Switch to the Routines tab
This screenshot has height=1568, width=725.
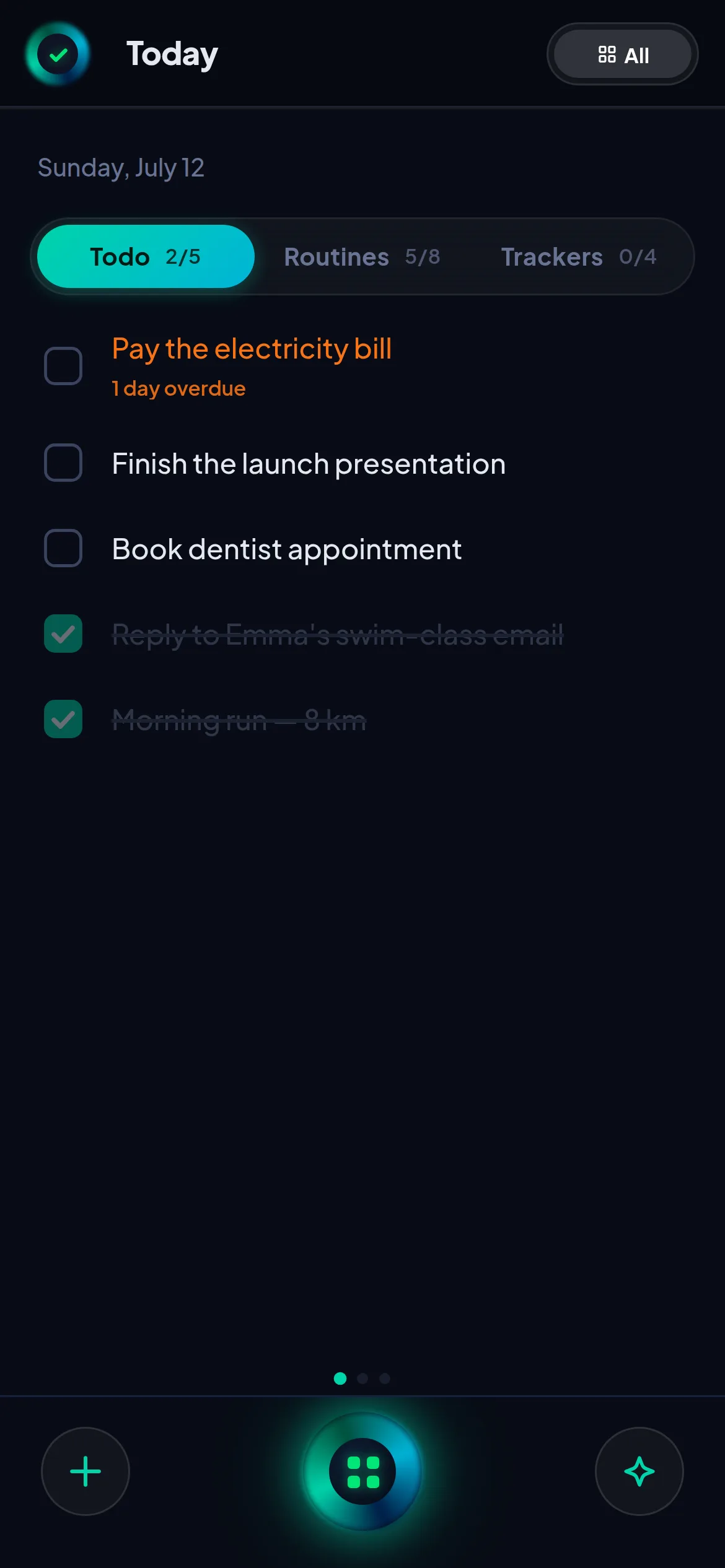pyautogui.click(x=362, y=256)
